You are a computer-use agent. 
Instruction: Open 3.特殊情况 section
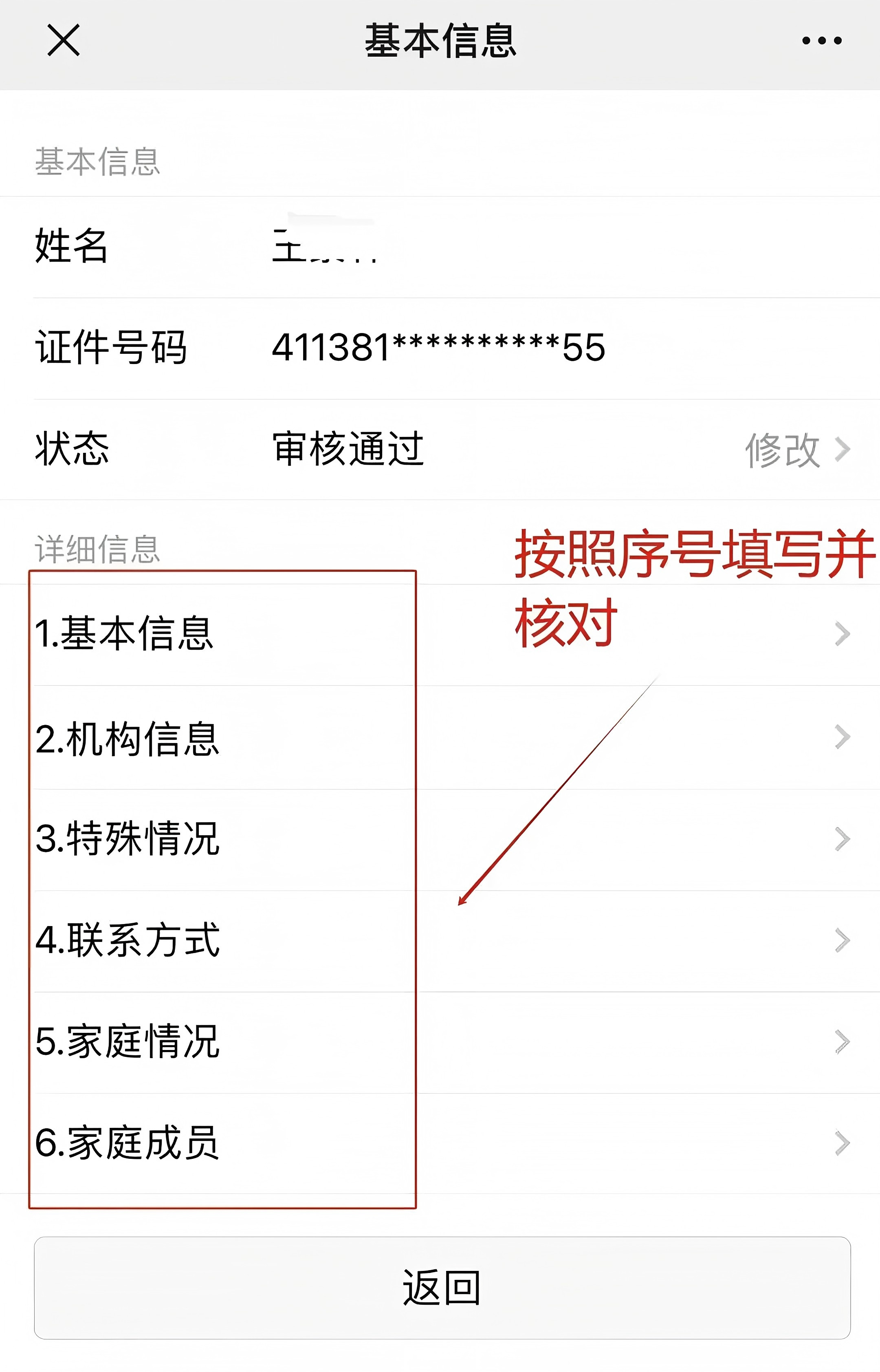point(127,838)
